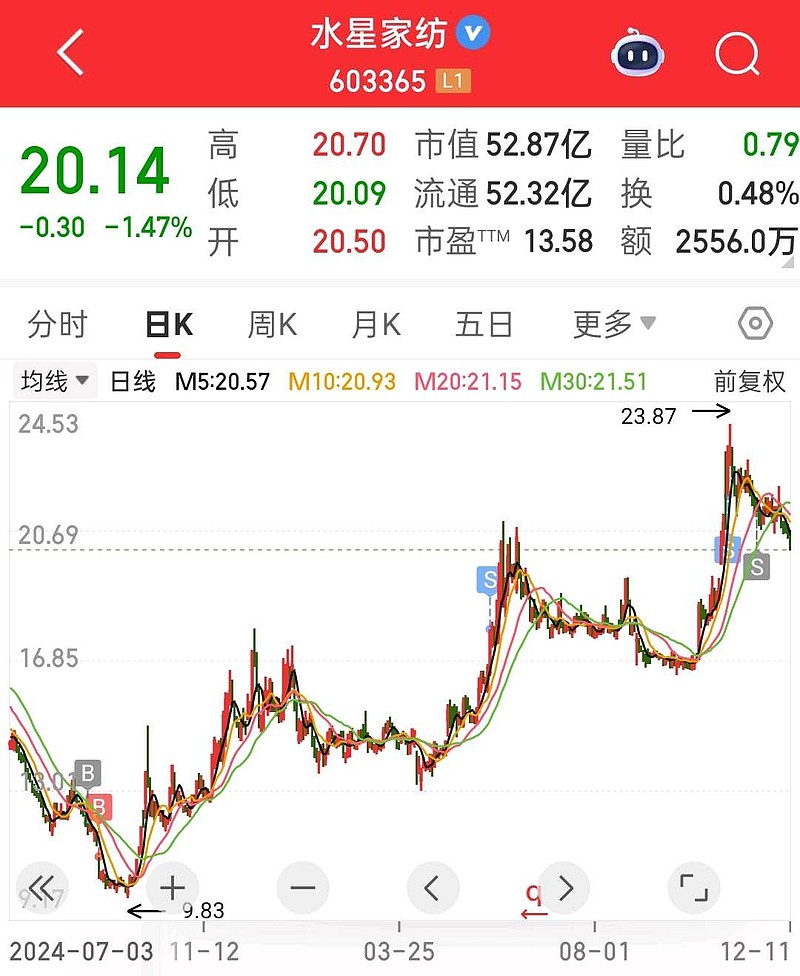Open the 均线 moving average dropdown
Viewport: 800px width, 976px height.
click(54, 381)
